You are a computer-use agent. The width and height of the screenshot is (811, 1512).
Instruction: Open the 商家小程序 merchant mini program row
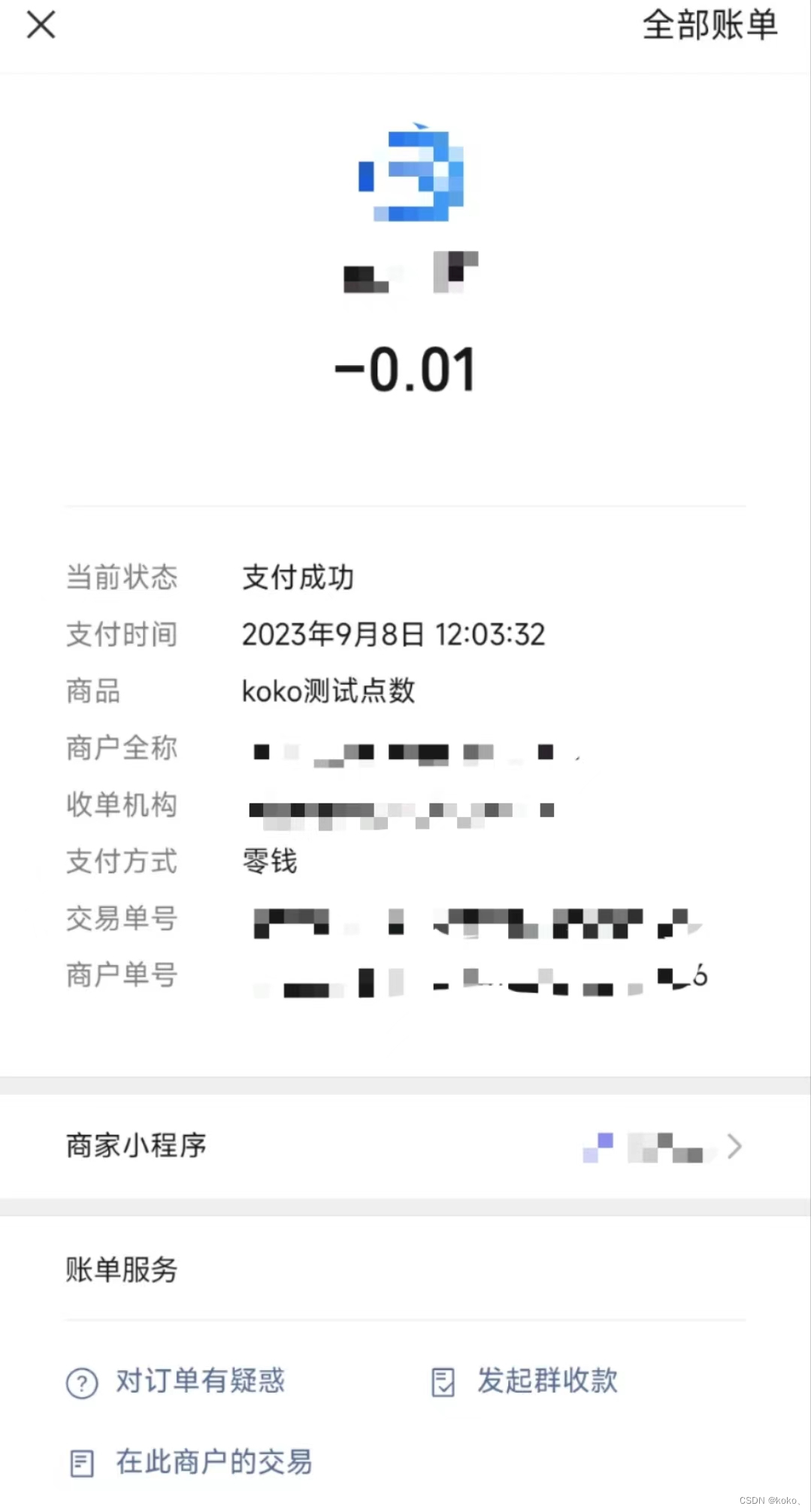tap(405, 1146)
